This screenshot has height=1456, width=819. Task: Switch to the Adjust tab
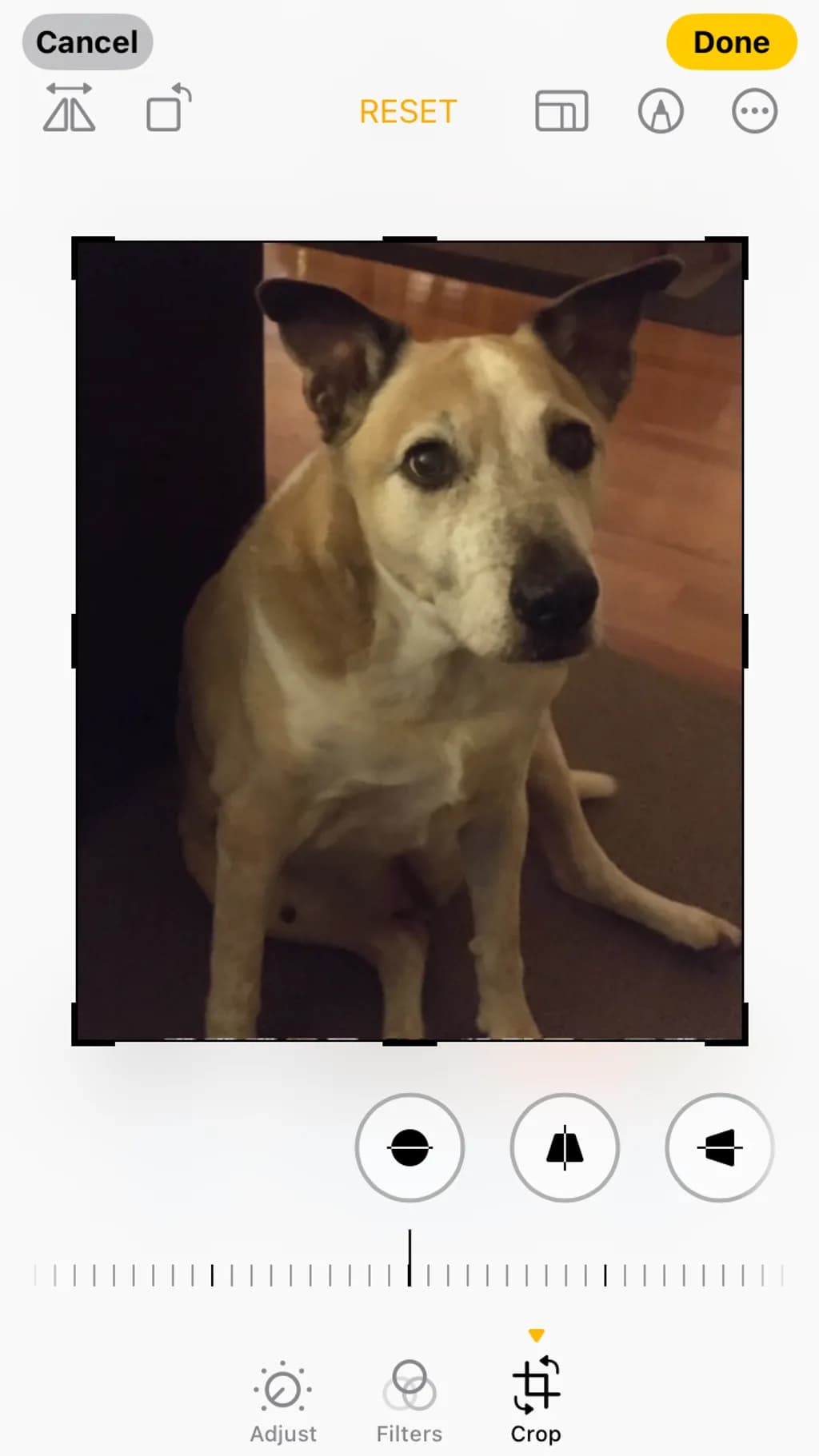click(283, 1402)
